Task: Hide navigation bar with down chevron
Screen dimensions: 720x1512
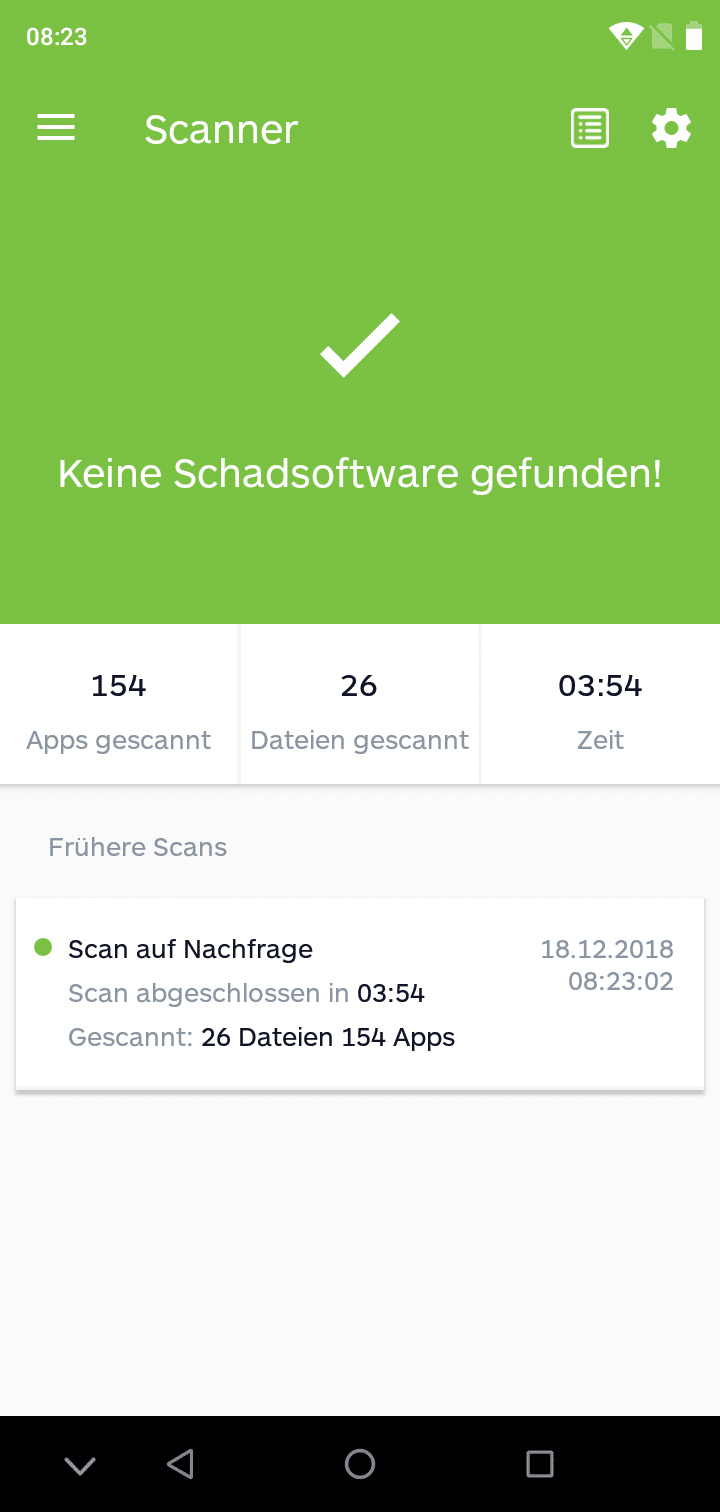Action: point(80,1466)
